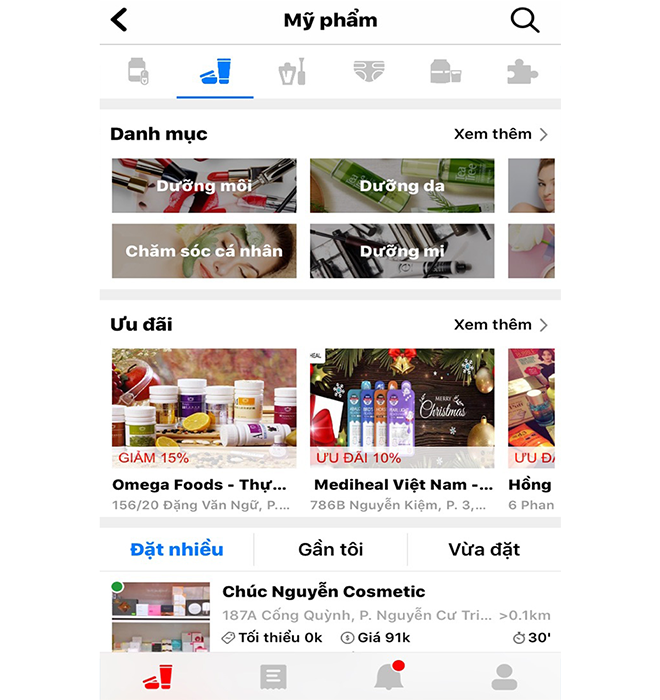The height and width of the screenshot is (700, 660).
Task: Switch to the Vừa đặt tab
Action: point(484,549)
